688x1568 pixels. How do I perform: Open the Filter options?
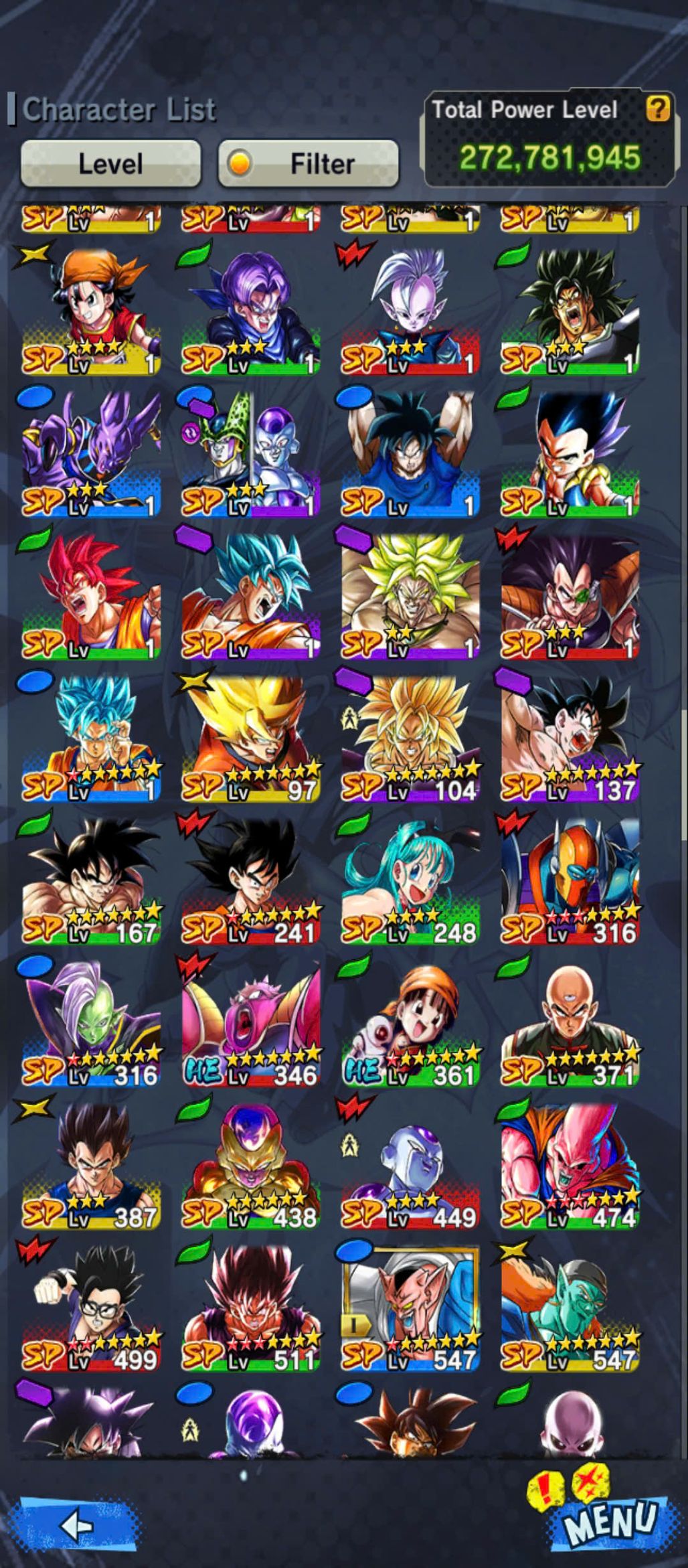(309, 163)
